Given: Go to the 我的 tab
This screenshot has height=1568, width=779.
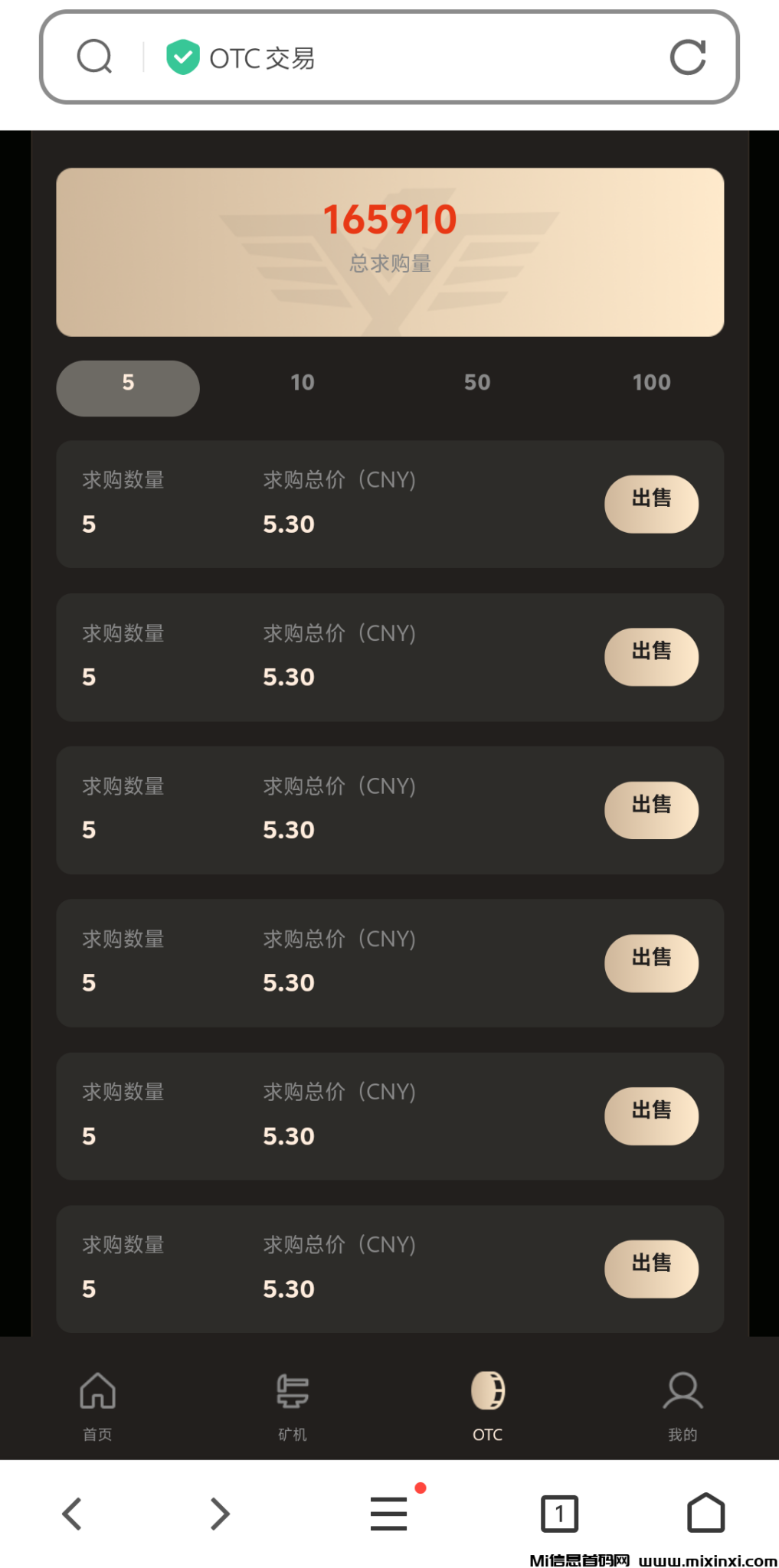Looking at the screenshot, I should coord(682,1405).
